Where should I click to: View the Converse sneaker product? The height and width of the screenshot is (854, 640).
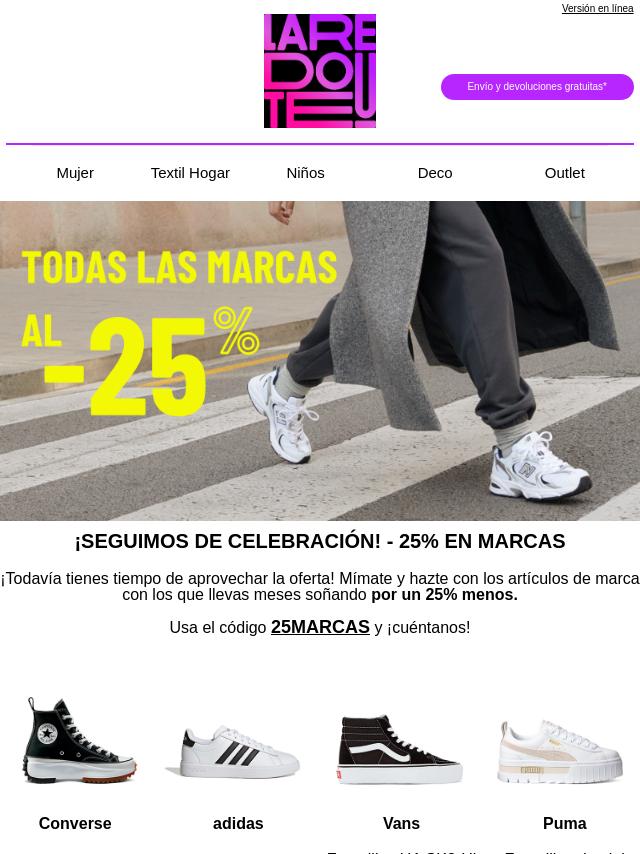[x=78, y=741]
